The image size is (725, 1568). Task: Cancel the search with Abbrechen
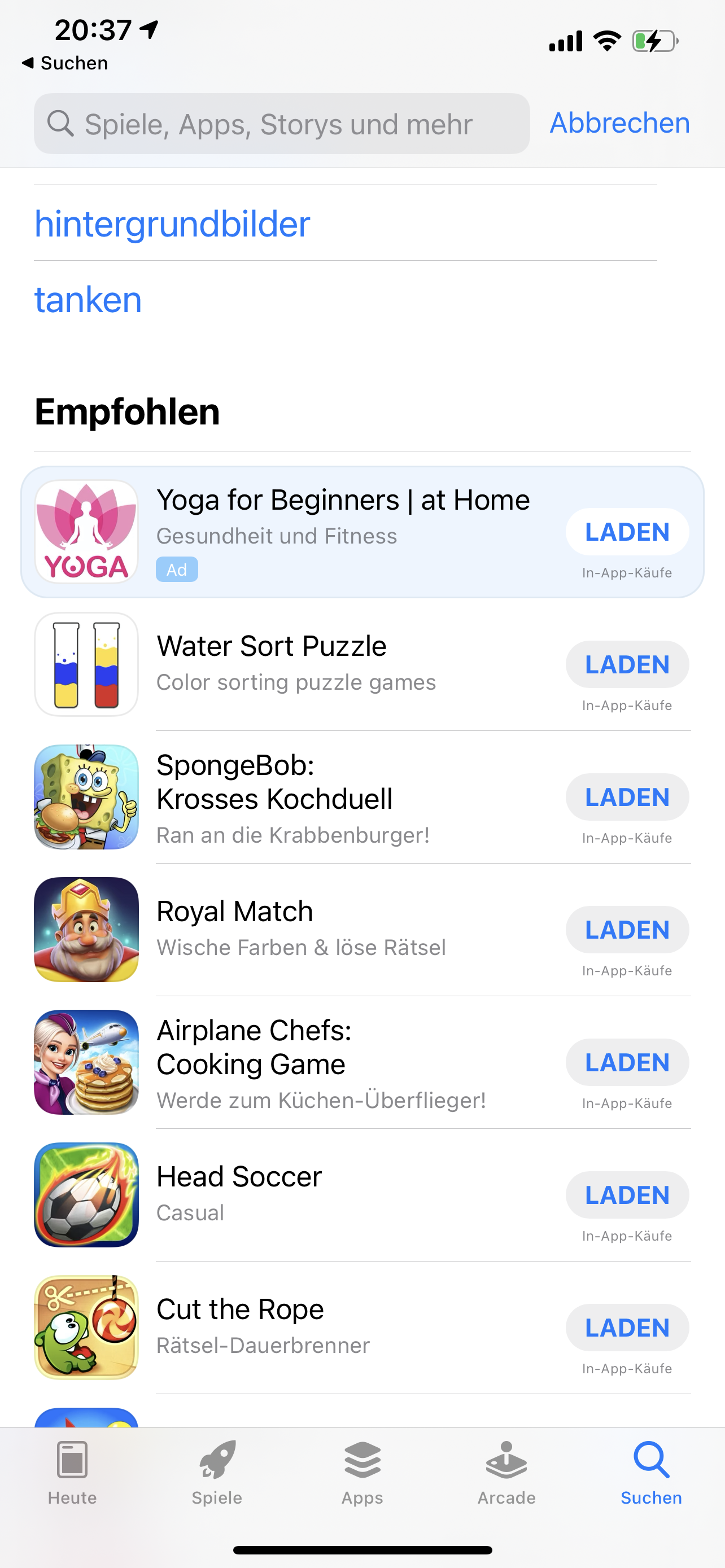pos(619,123)
